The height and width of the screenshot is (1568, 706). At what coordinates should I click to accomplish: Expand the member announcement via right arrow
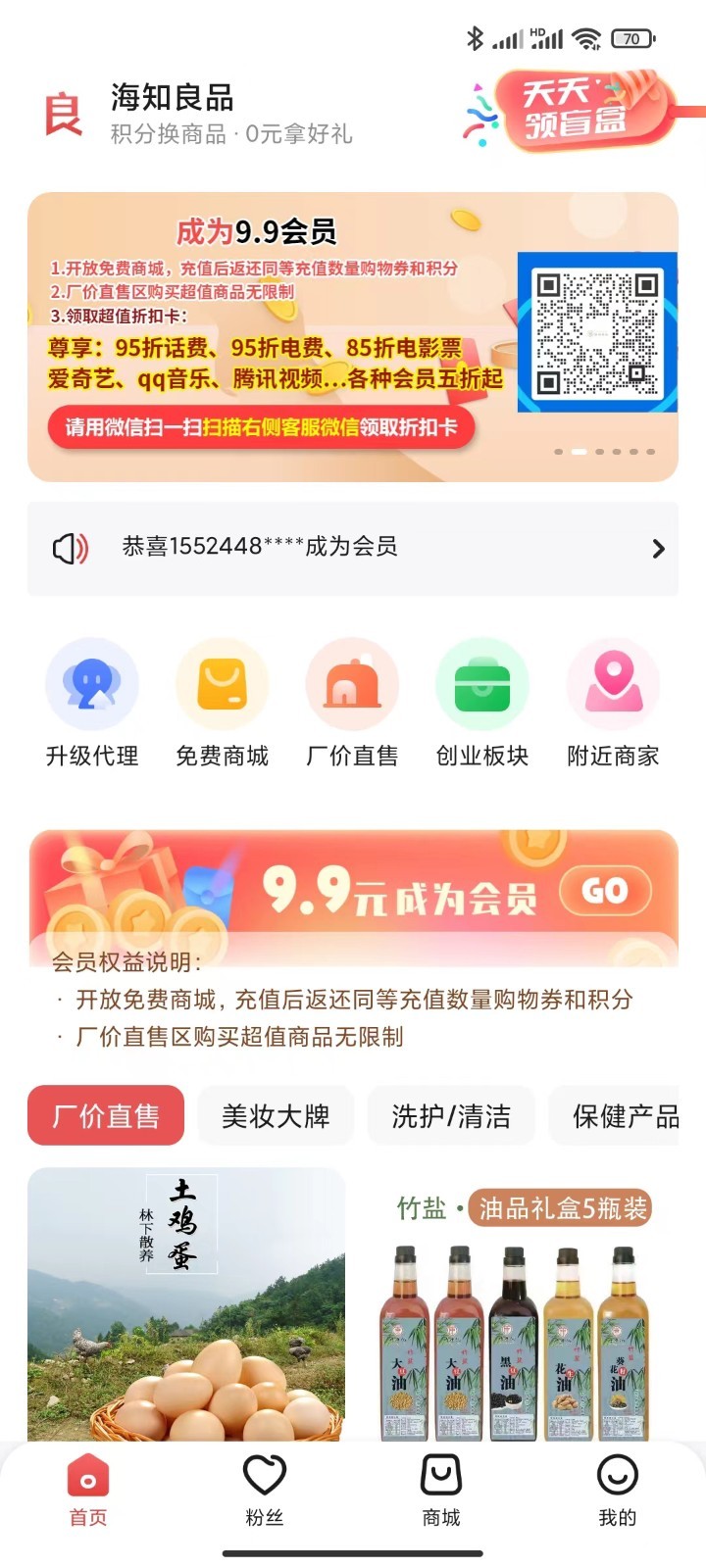click(x=658, y=549)
